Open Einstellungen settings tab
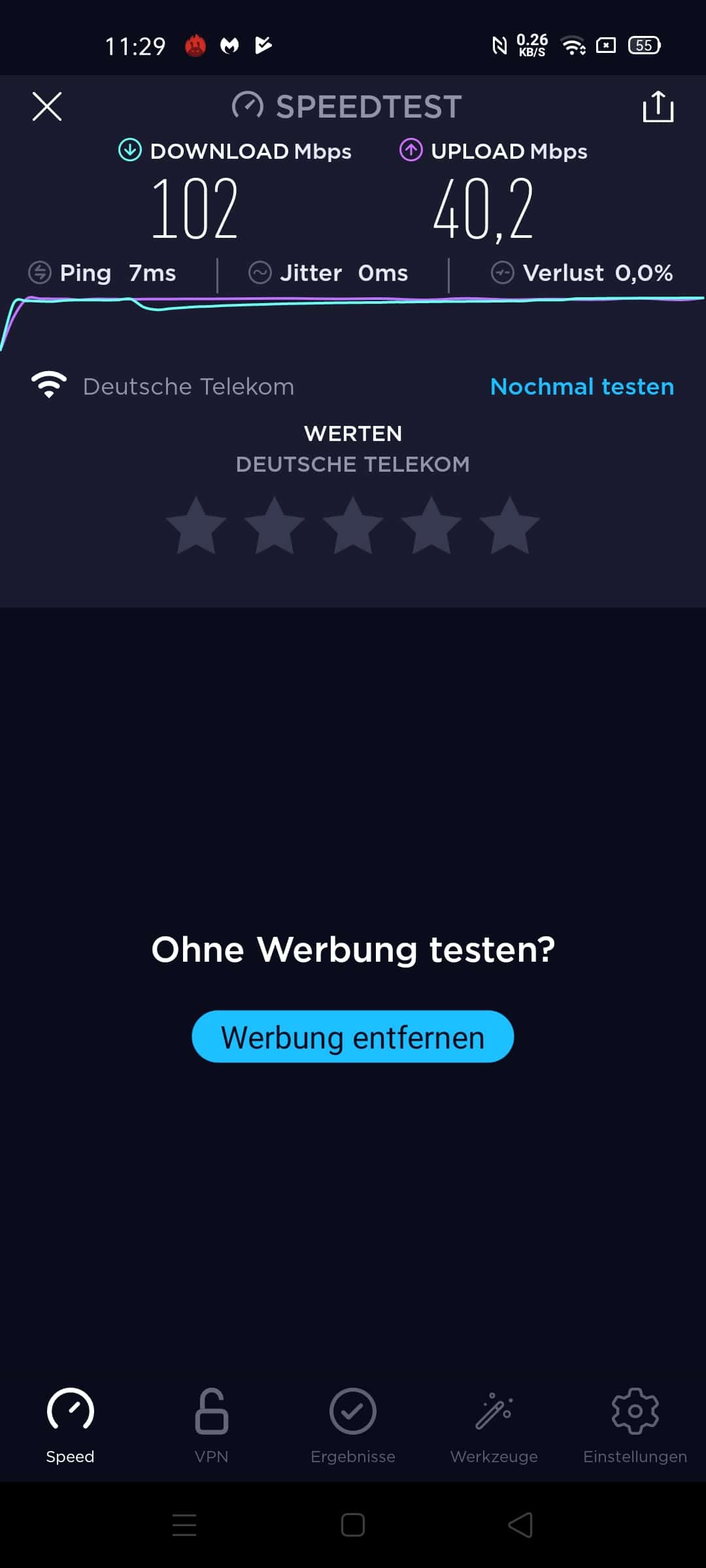The width and height of the screenshot is (706, 1568). click(x=635, y=1426)
